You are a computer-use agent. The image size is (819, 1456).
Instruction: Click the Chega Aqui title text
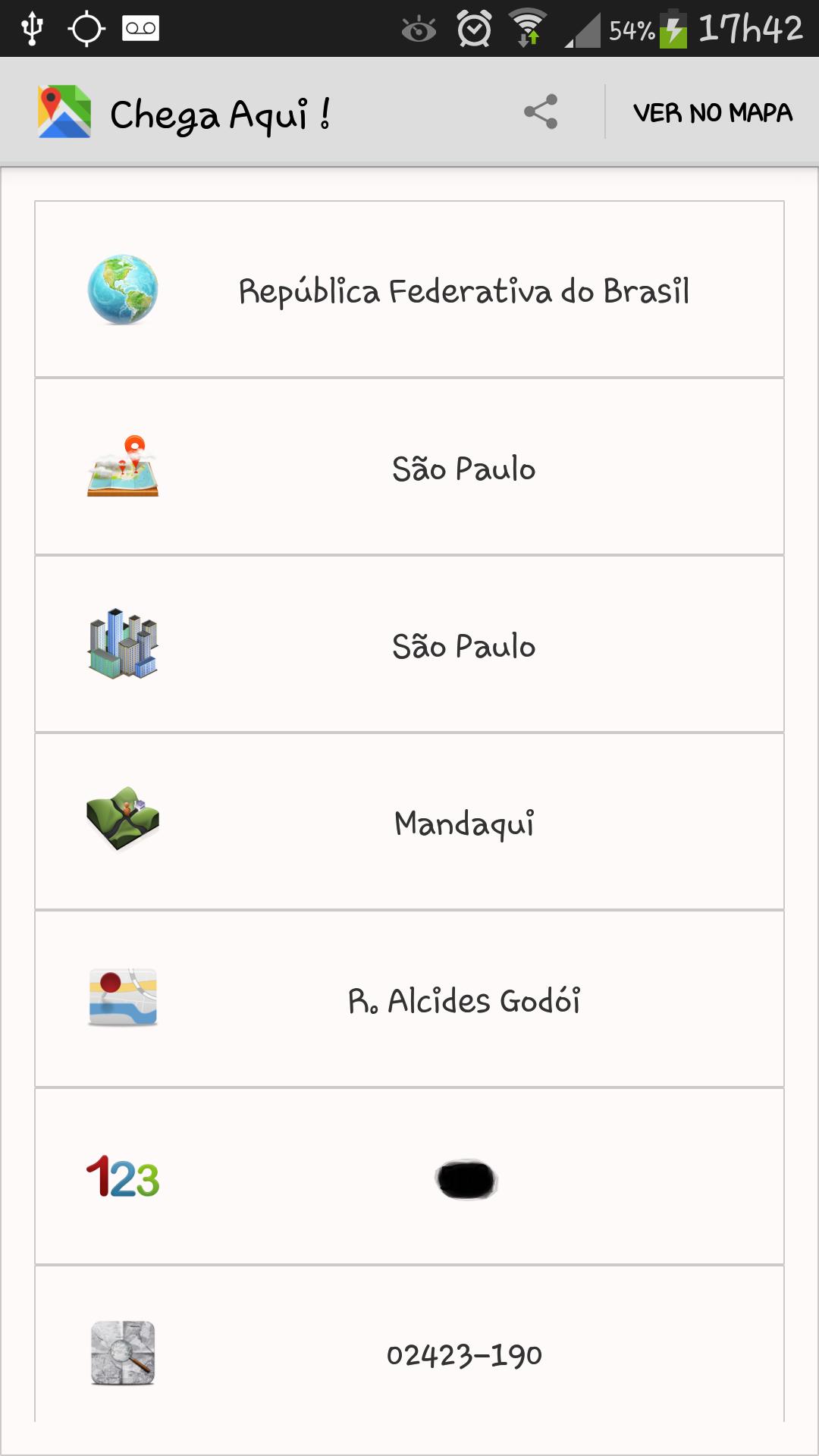pos(222,111)
